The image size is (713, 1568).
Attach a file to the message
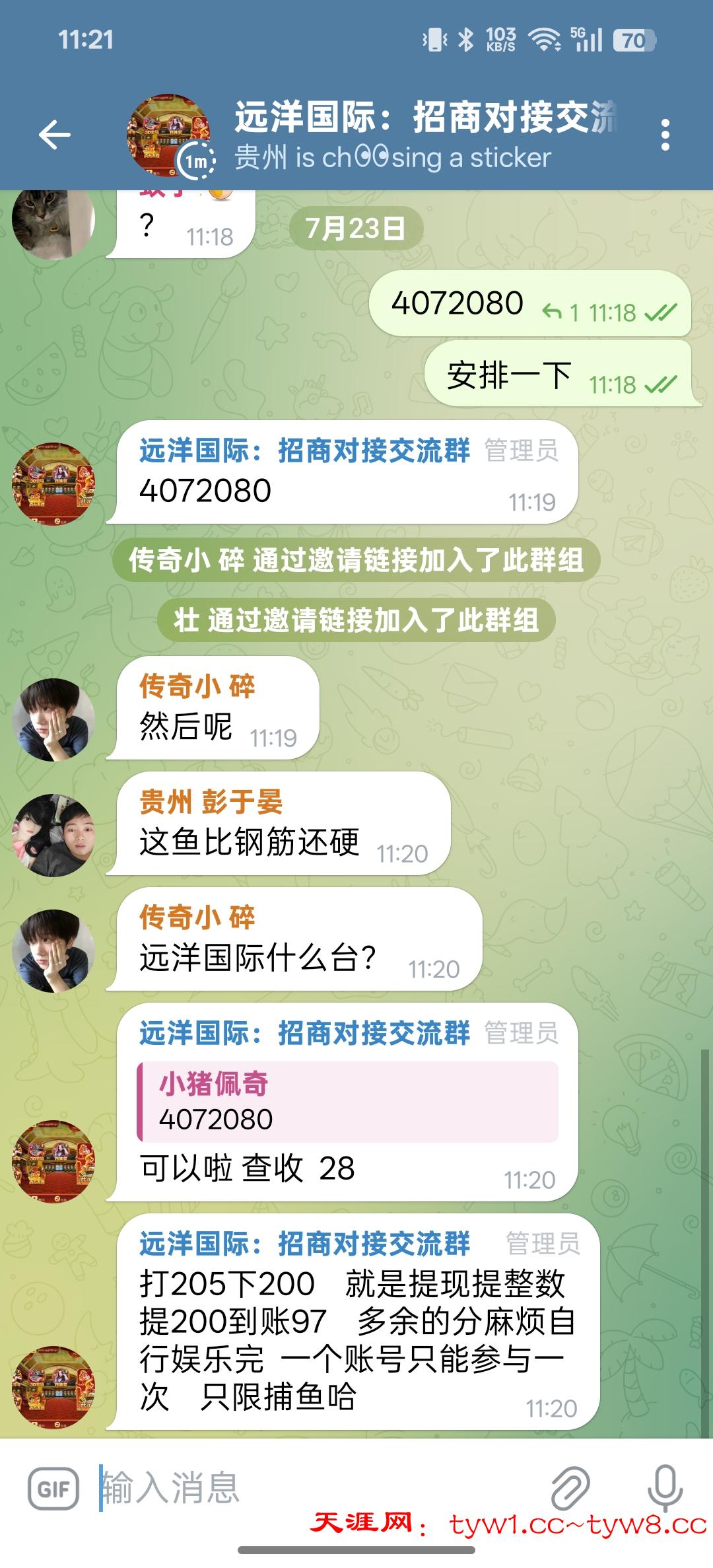(570, 1489)
